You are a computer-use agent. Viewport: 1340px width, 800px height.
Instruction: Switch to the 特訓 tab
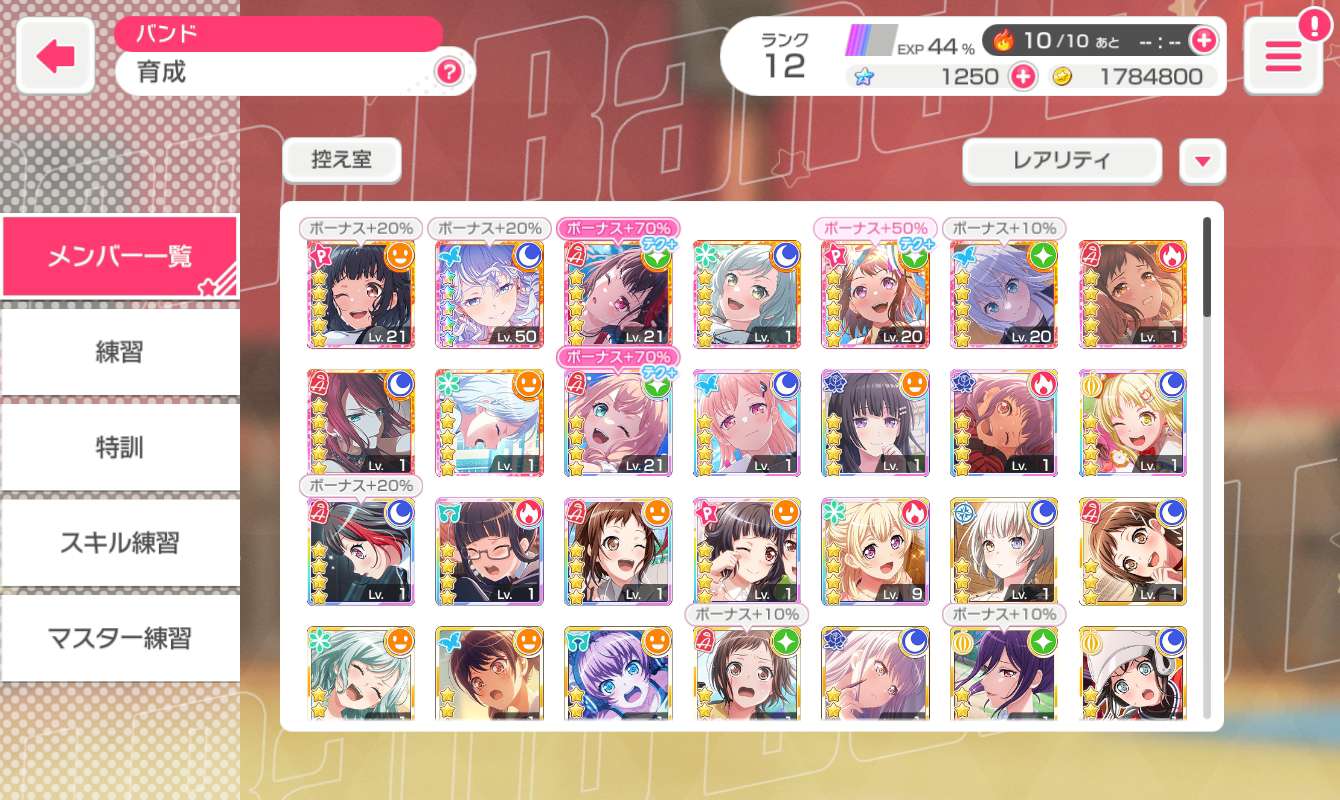(119, 447)
